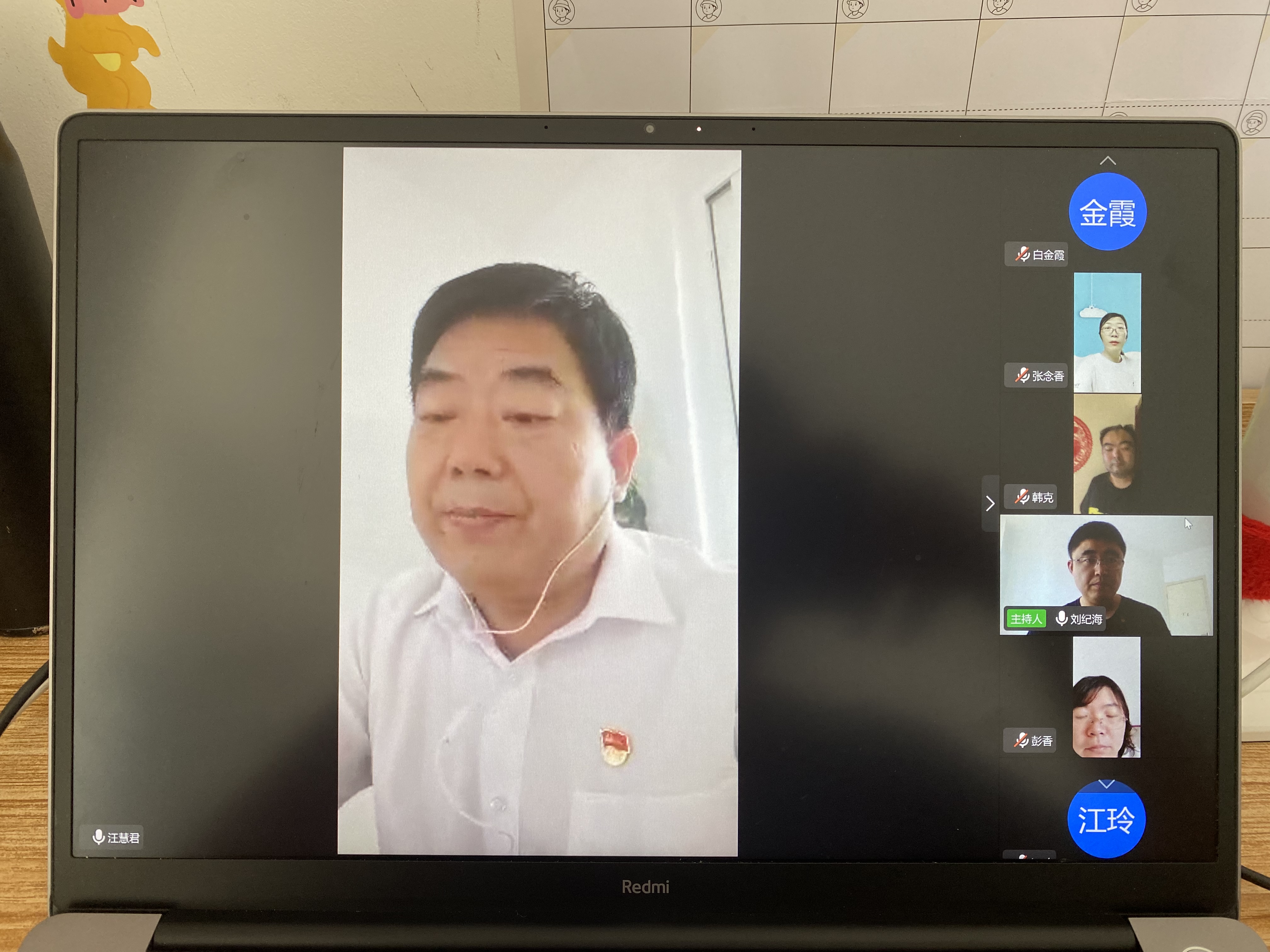
Task: Collapse the participant sidebar arrow
Action: click(990, 503)
